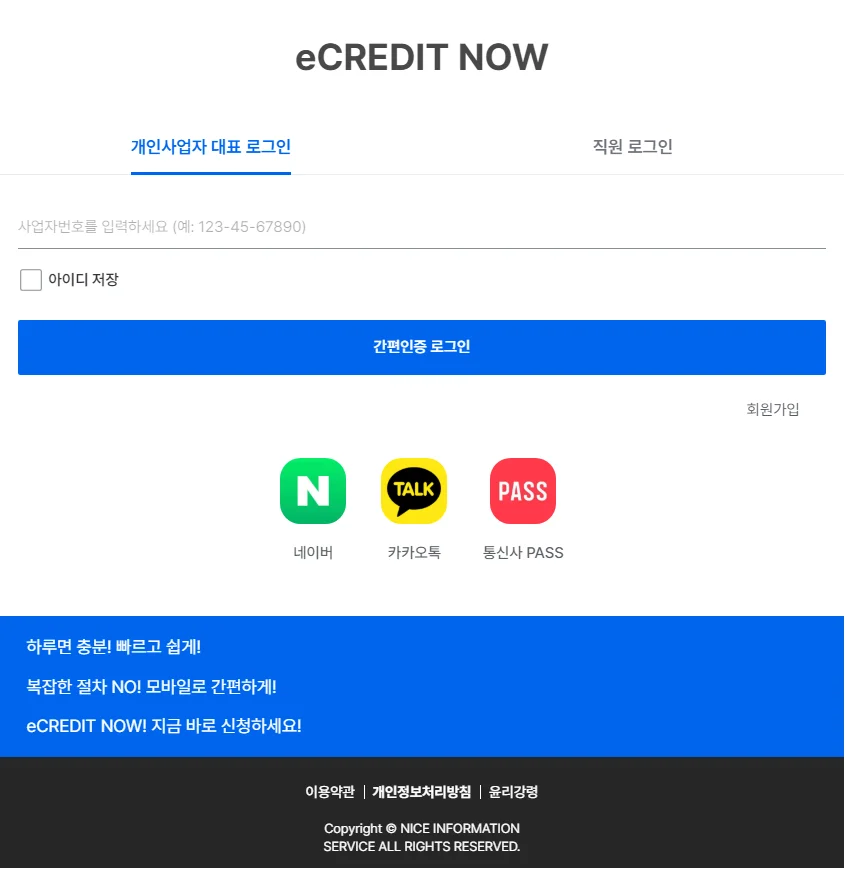846x869 pixels.
Task: Focus the business number input field
Action: pyautogui.click(x=421, y=227)
